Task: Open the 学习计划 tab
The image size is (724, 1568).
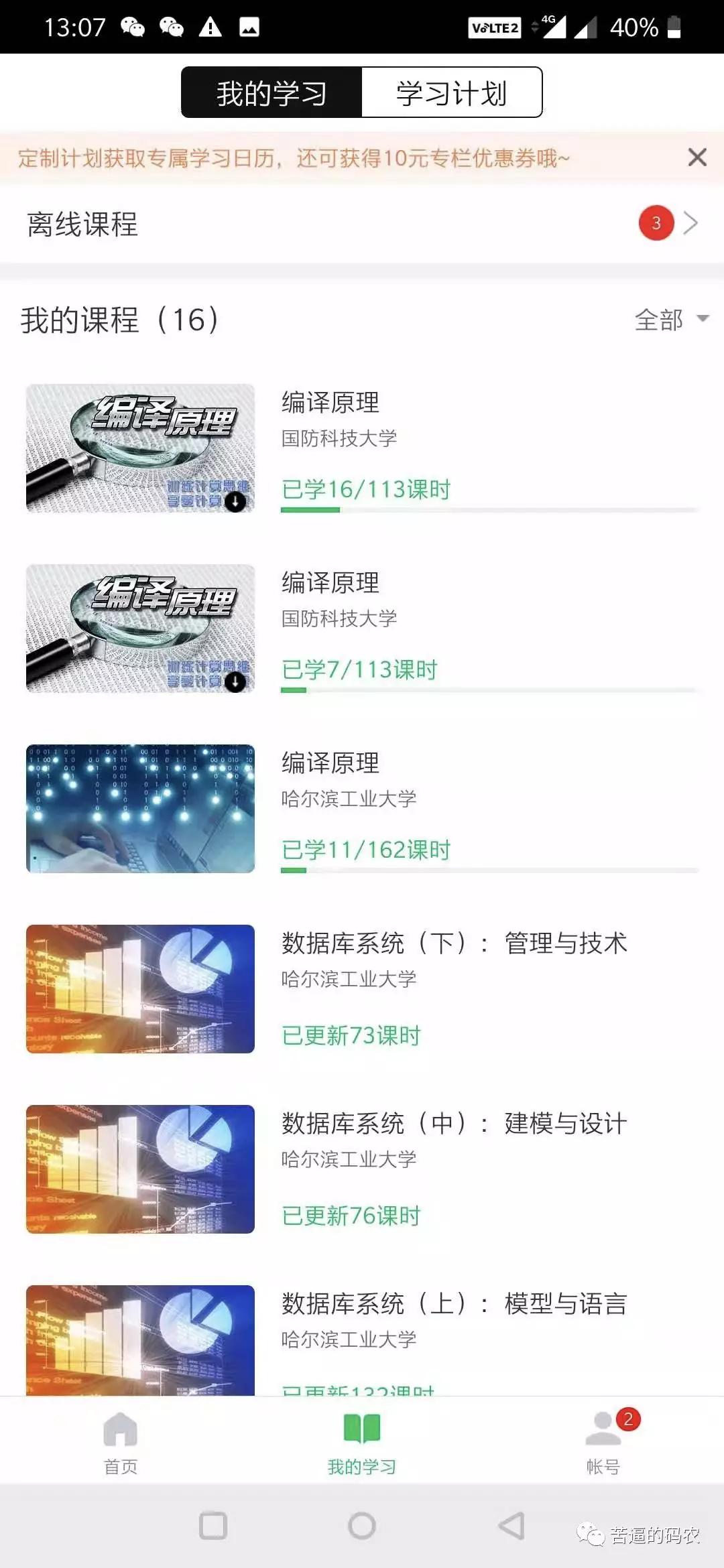Action: pyautogui.click(x=452, y=92)
